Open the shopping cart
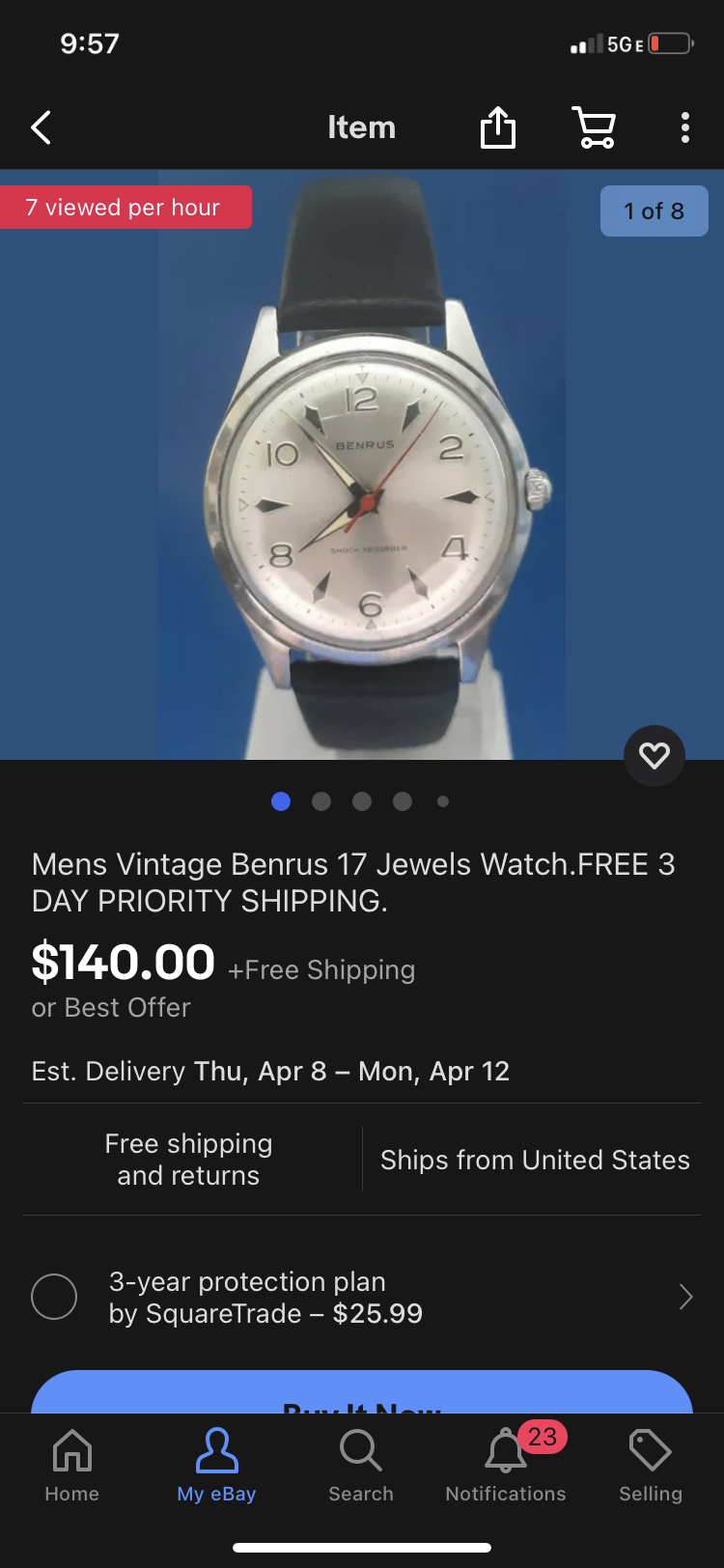This screenshot has width=724, height=1568. [x=594, y=127]
